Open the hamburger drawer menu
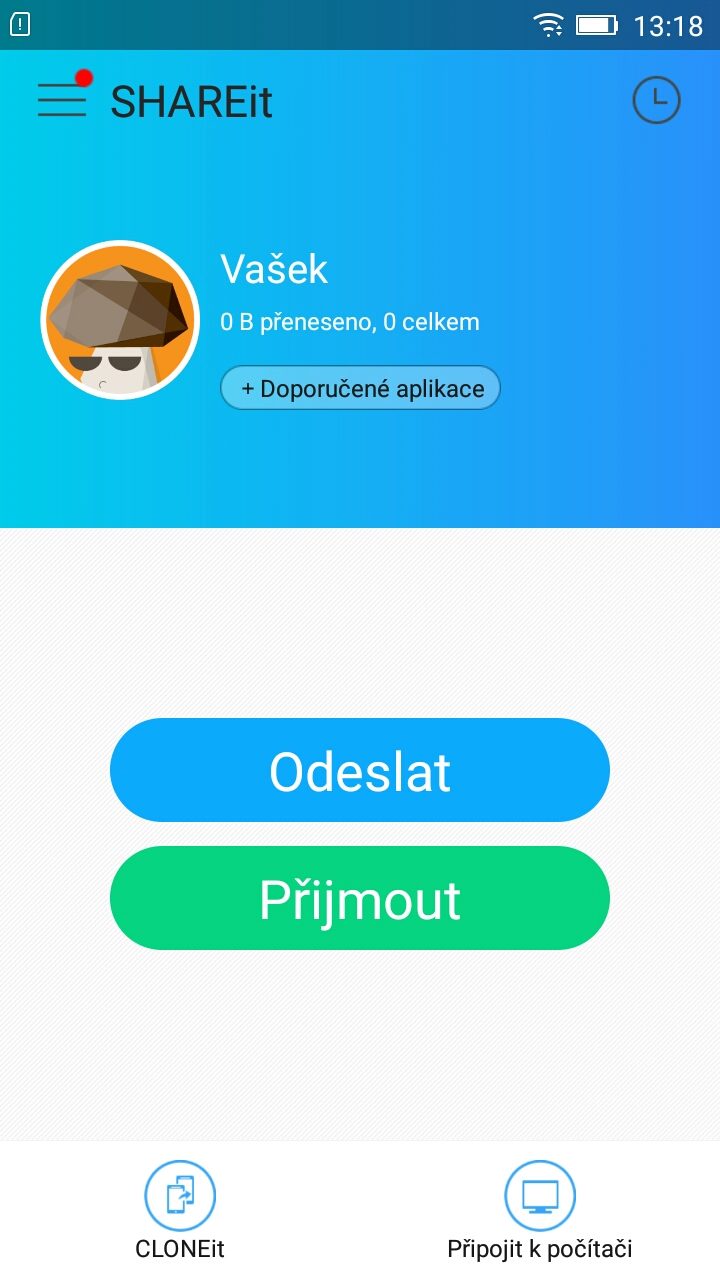The height and width of the screenshot is (1280, 720). 62,100
